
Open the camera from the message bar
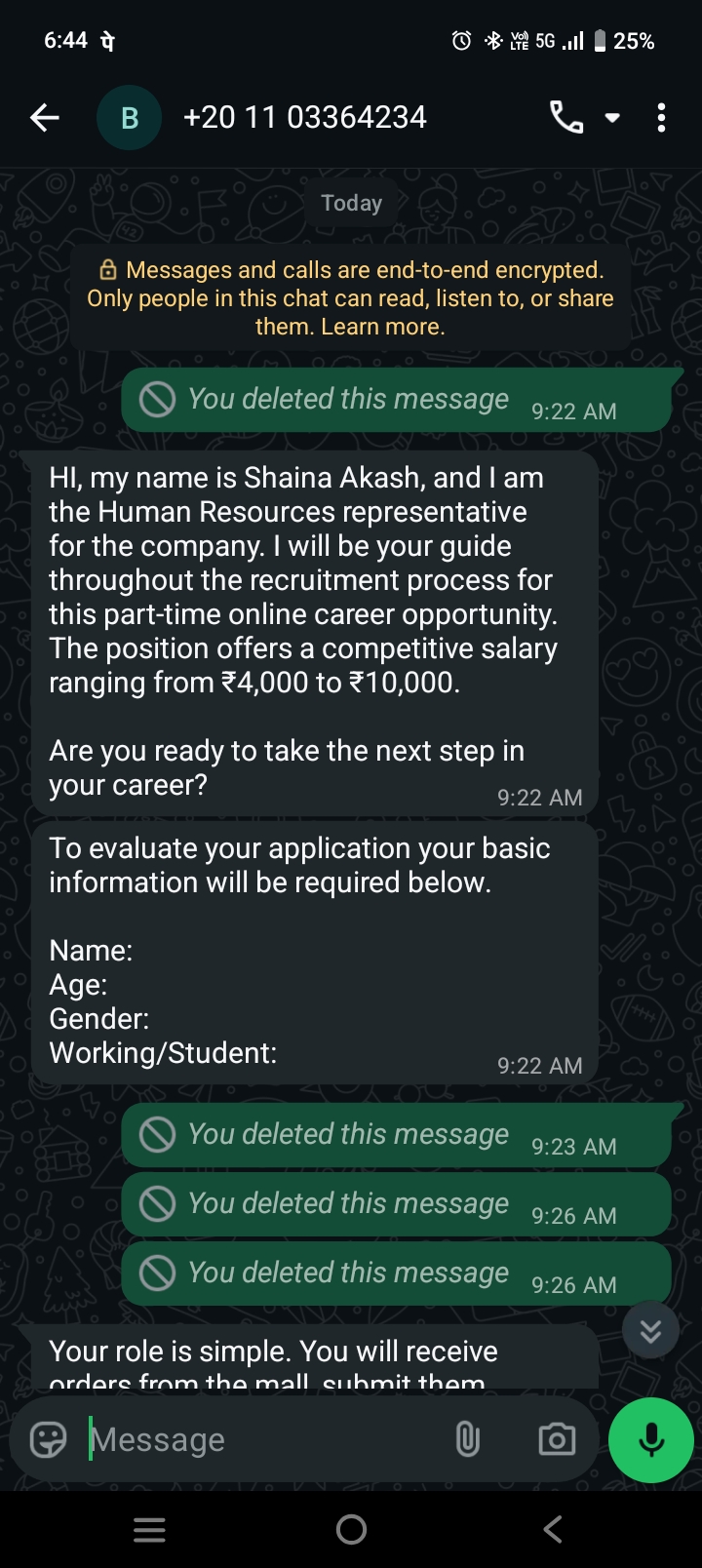[x=557, y=1439]
